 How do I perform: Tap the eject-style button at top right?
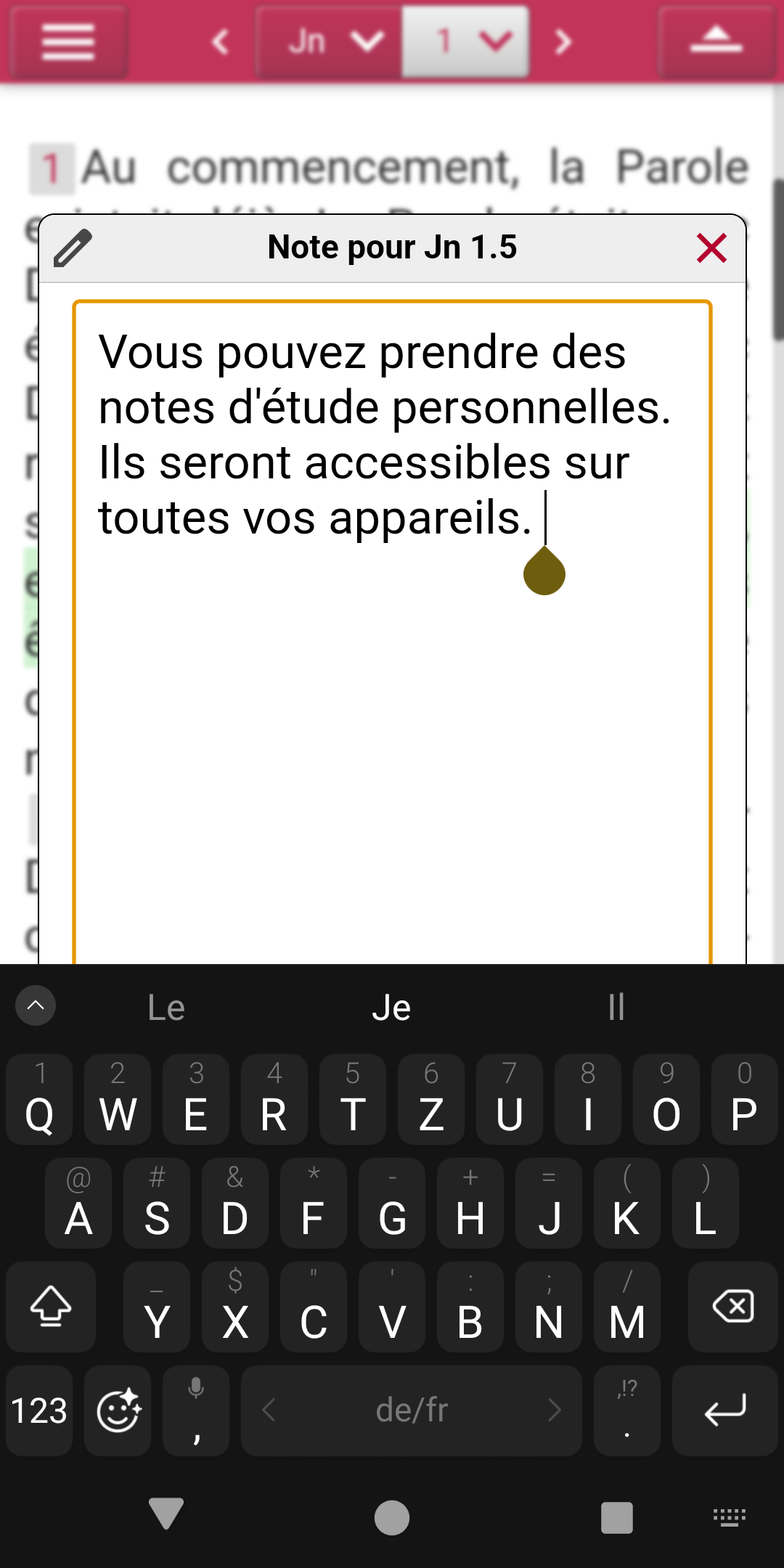click(x=716, y=41)
